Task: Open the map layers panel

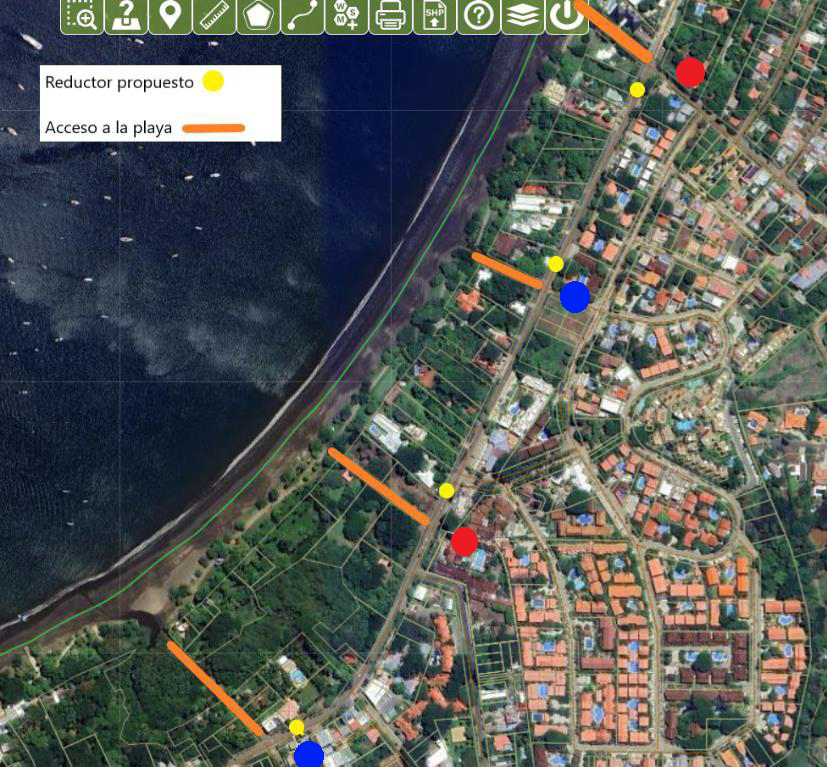Action: [523, 15]
